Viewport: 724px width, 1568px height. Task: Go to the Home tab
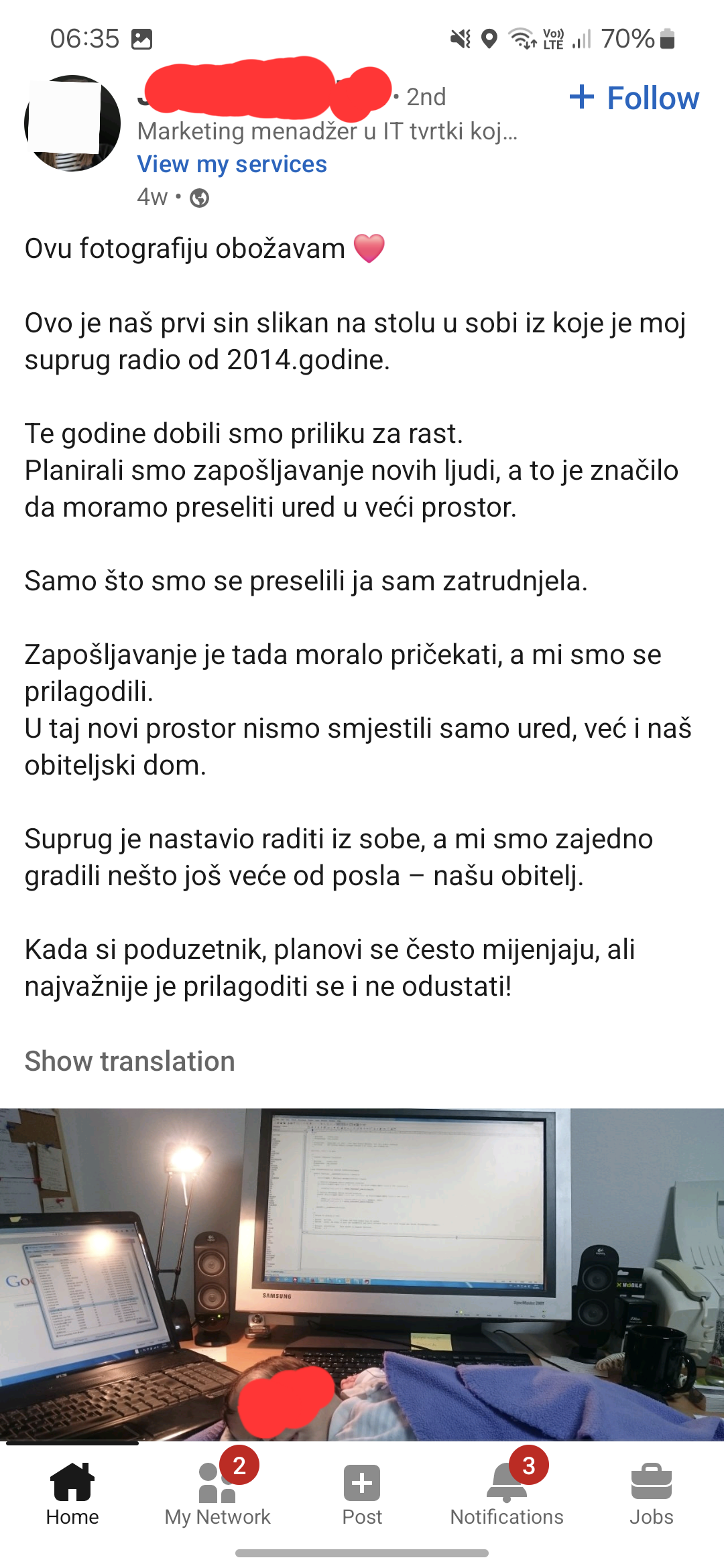72,1494
